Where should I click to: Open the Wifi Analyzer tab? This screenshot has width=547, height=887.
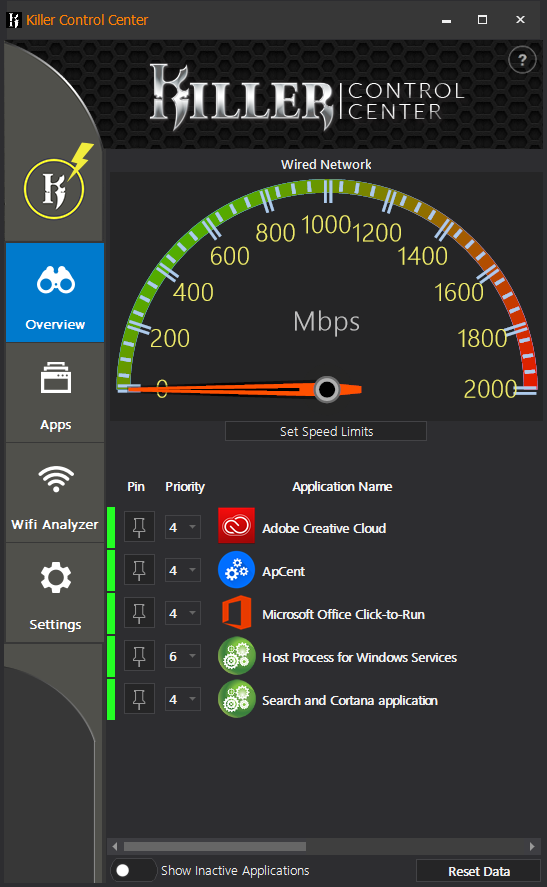tap(55, 493)
